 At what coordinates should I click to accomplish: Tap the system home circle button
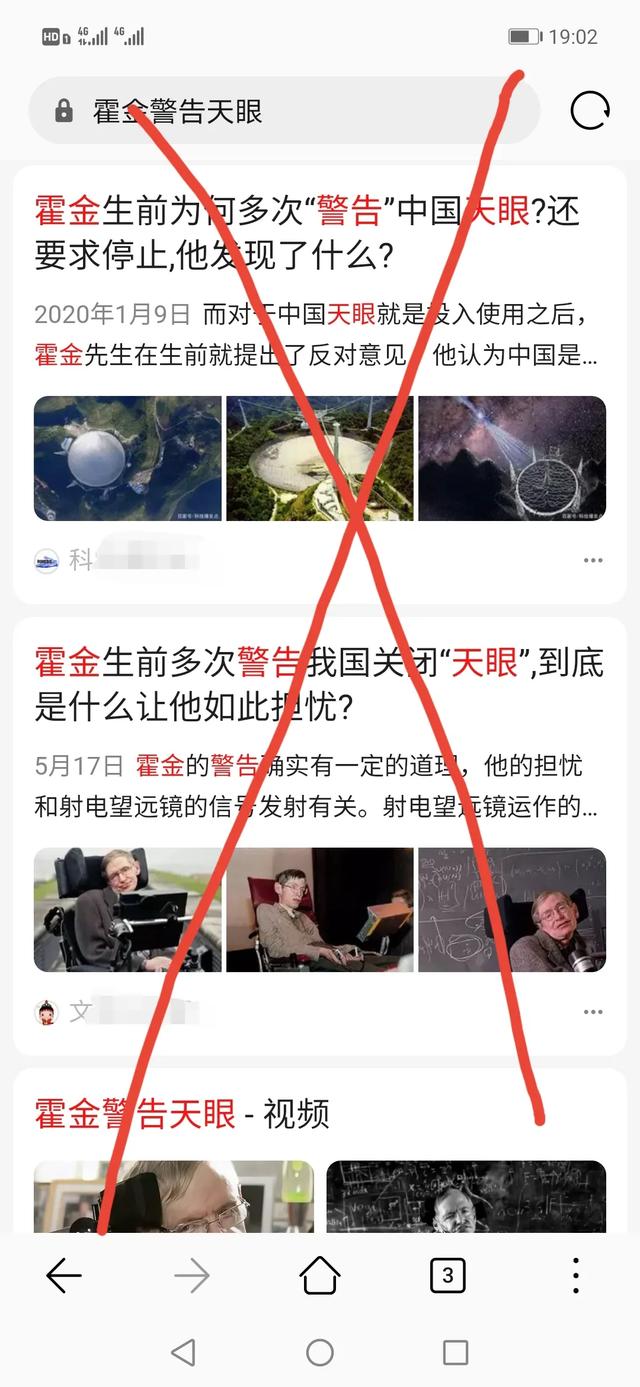pyautogui.click(x=320, y=1353)
